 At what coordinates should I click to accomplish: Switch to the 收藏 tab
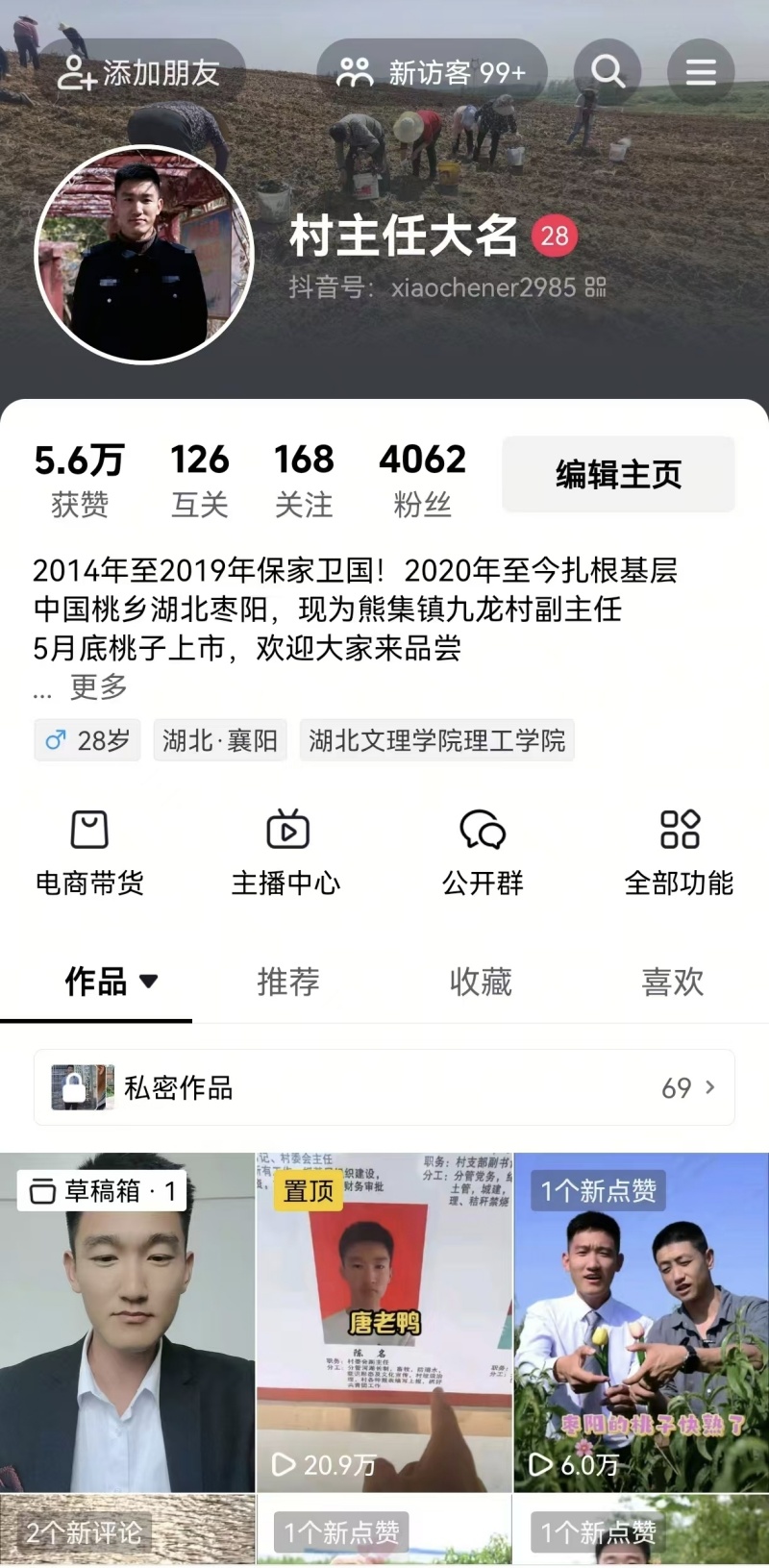click(x=480, y=982)
